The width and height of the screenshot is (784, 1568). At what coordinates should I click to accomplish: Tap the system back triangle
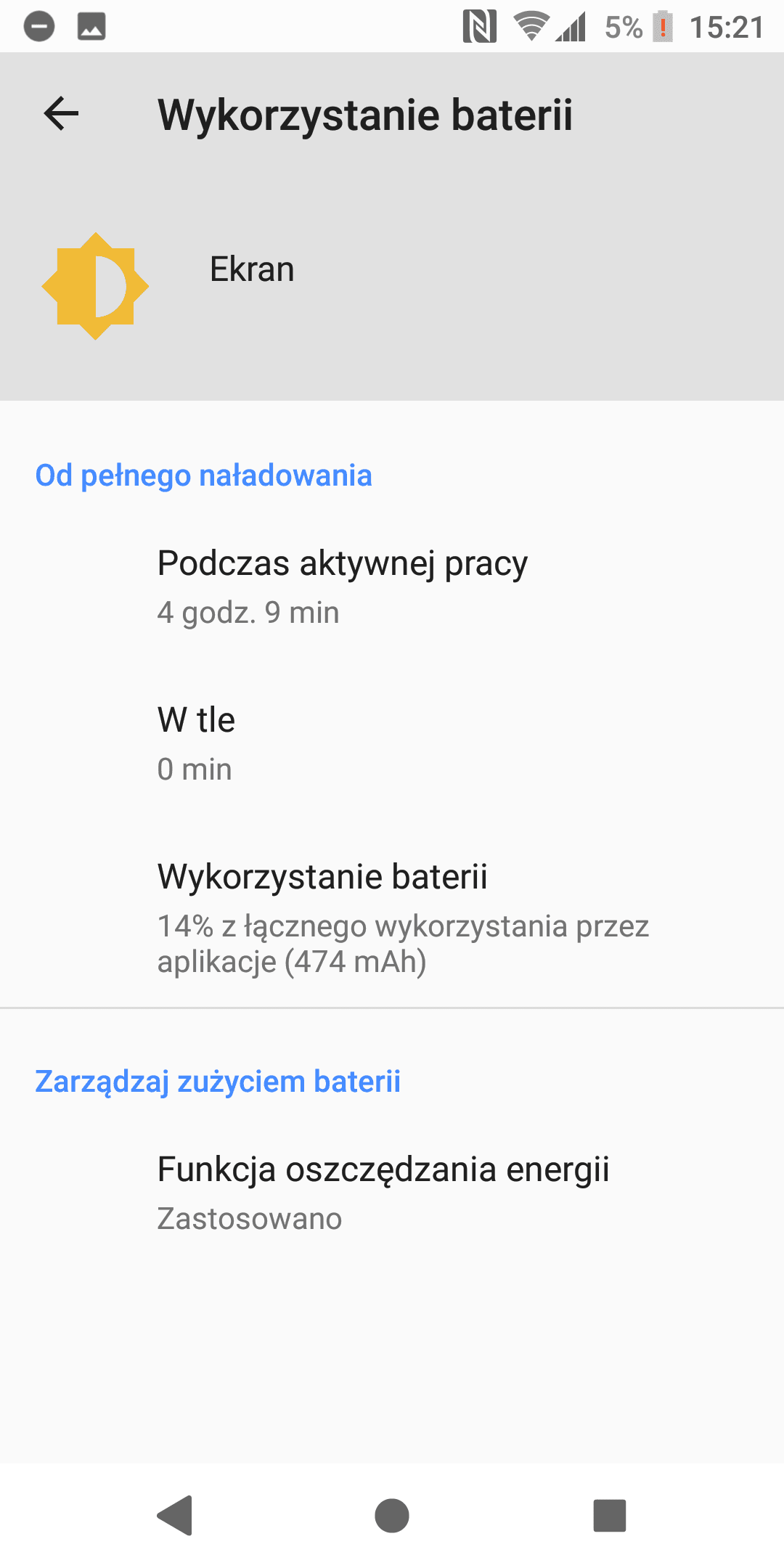[175, 1516]
